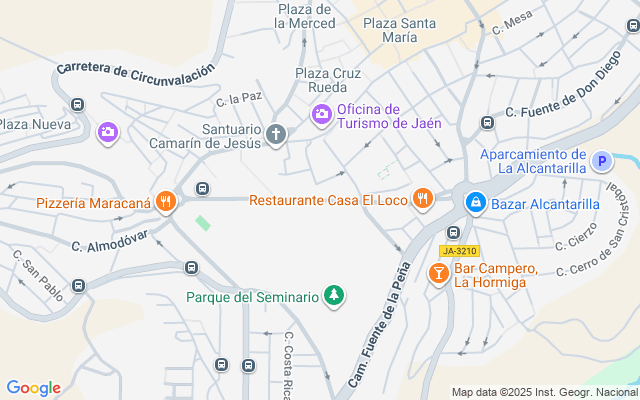Open Parque del Seminario park marker

(336, 296)
